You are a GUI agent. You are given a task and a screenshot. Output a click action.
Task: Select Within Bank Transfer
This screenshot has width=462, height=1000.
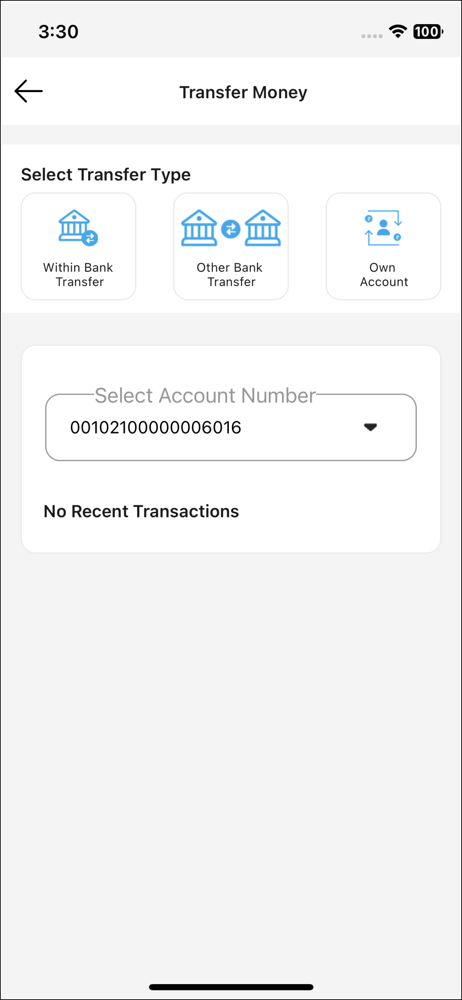[x=78, y=246]
